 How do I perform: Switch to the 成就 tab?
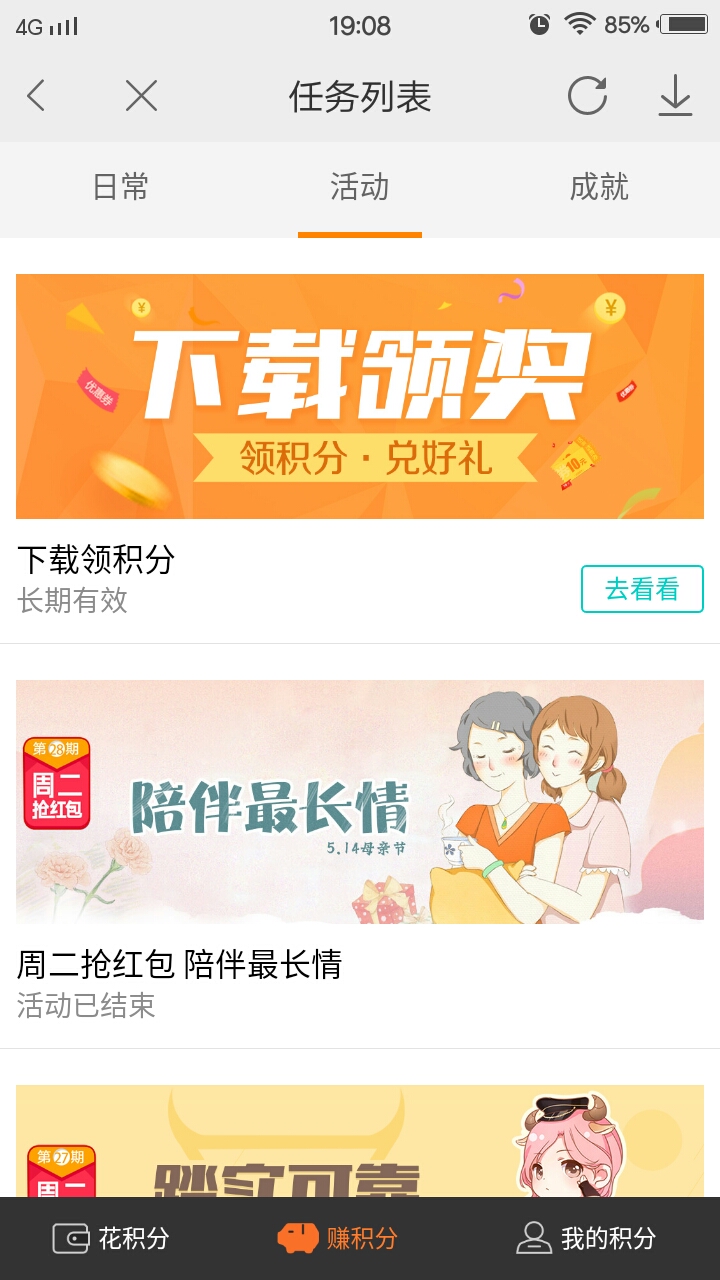(599, 188)
